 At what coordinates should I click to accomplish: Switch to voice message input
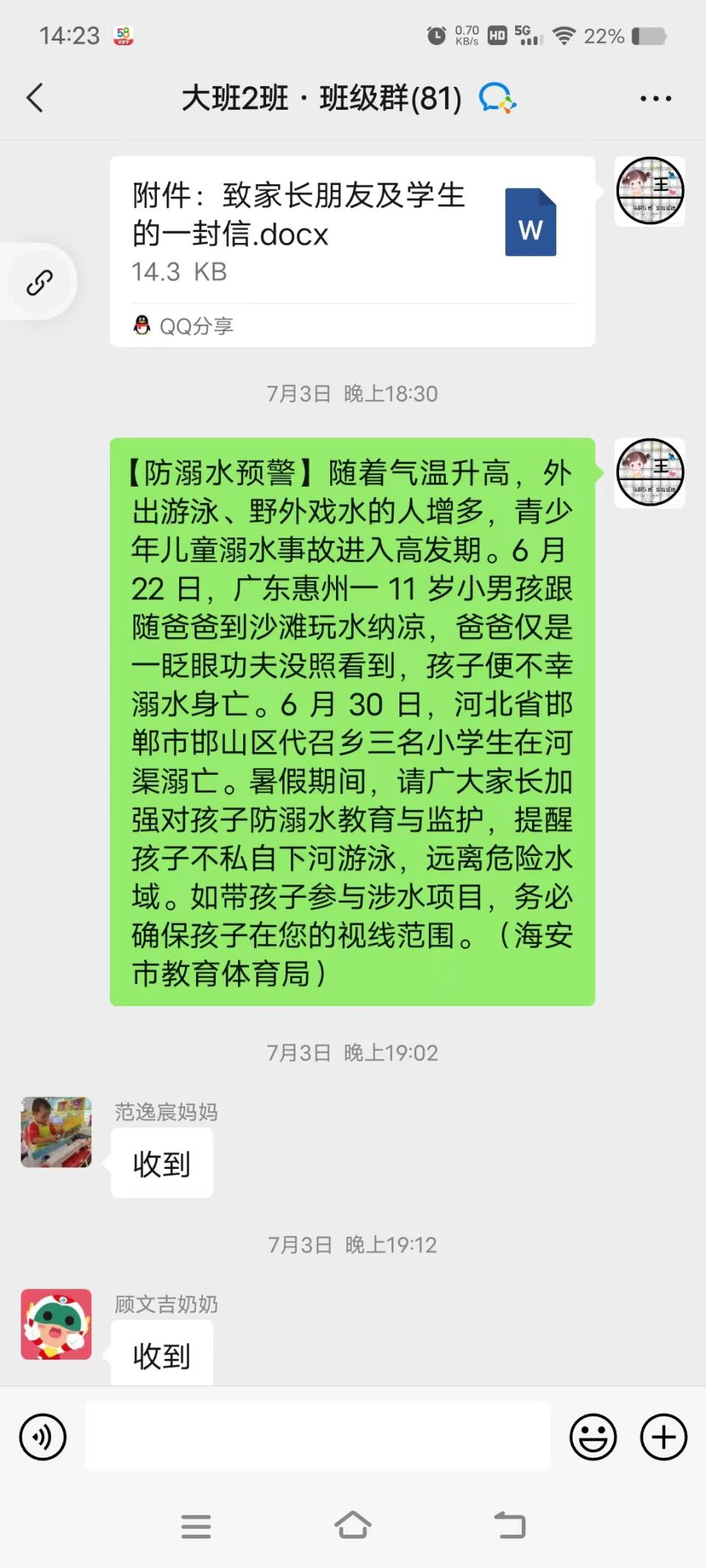(x=43, y=1437)
